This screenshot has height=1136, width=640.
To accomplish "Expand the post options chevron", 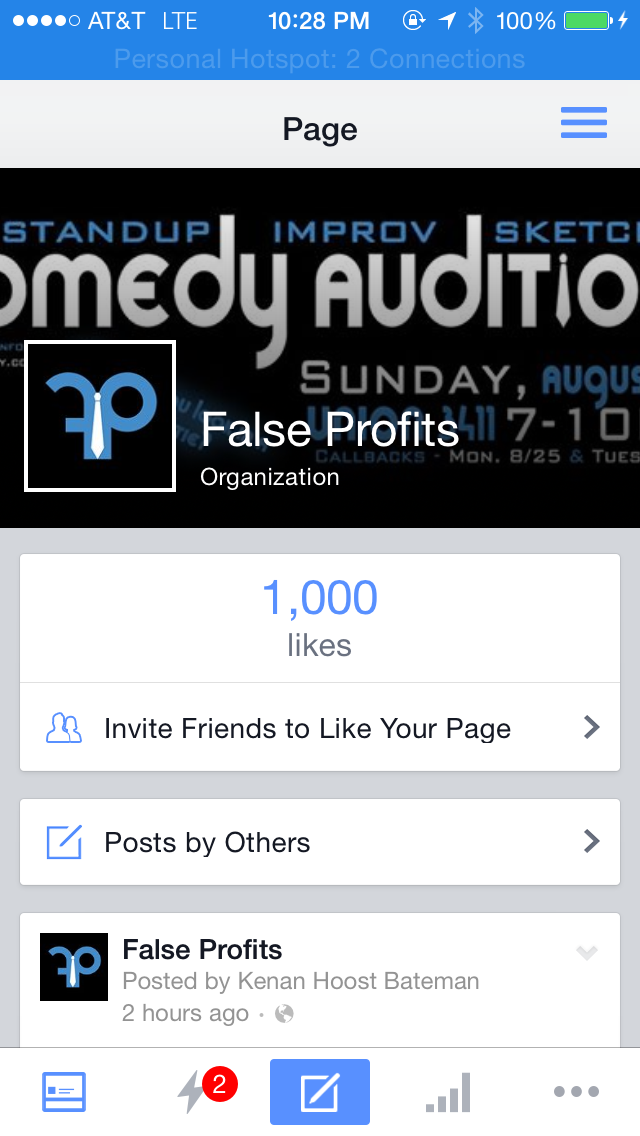I will [587, 953].
